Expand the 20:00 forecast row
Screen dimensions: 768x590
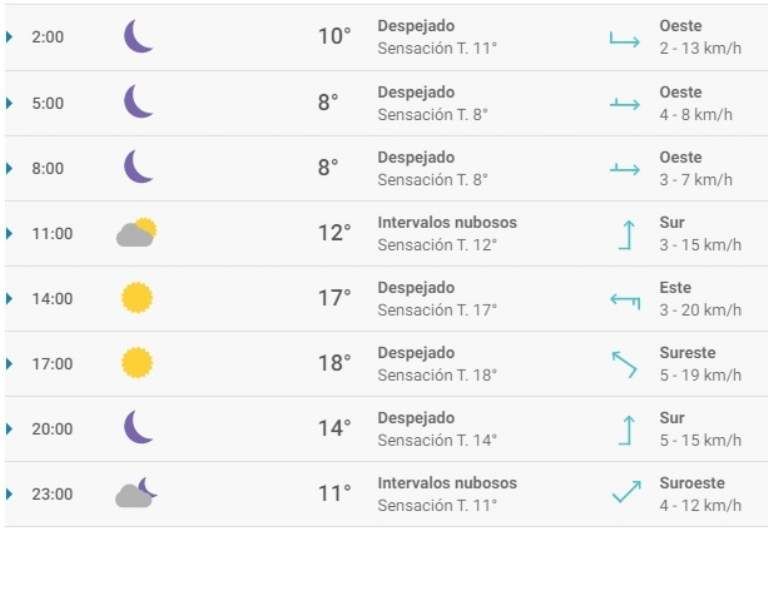(10, 428)
